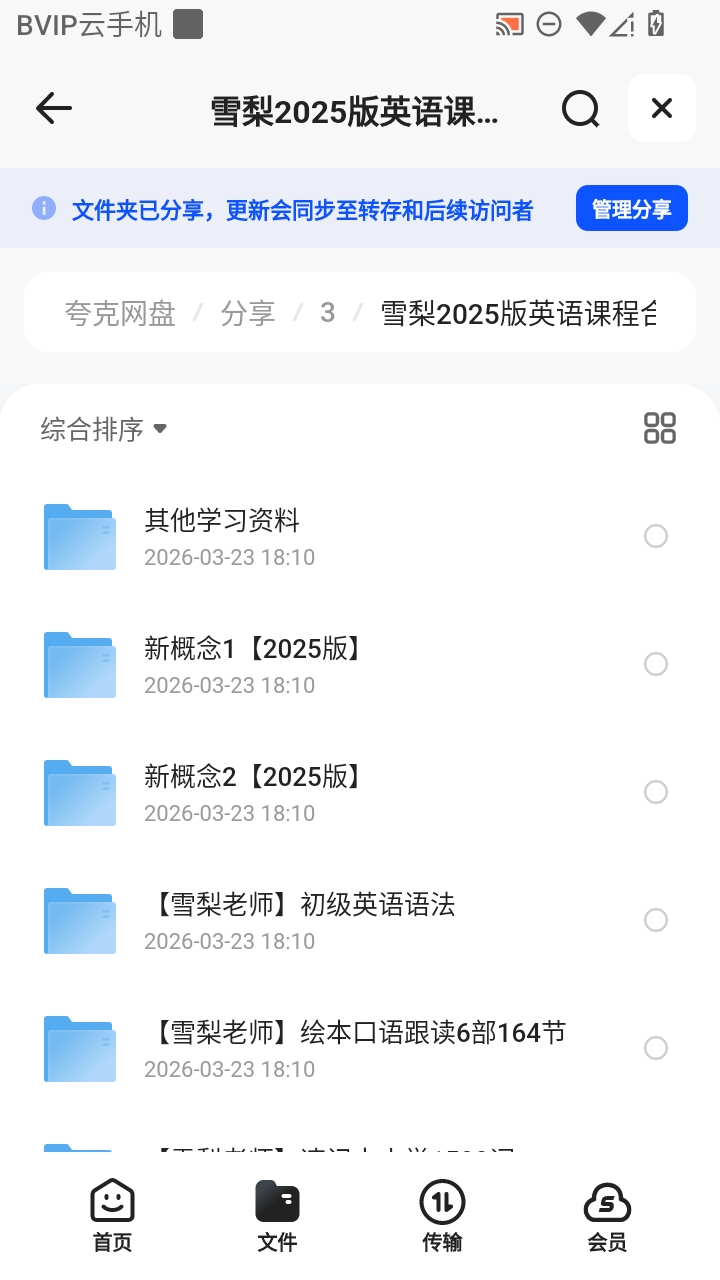Open the 新概念1【2025版】 folder
Image resolution: width=720 pixels, height=1280 pixels.
point(360,665)
